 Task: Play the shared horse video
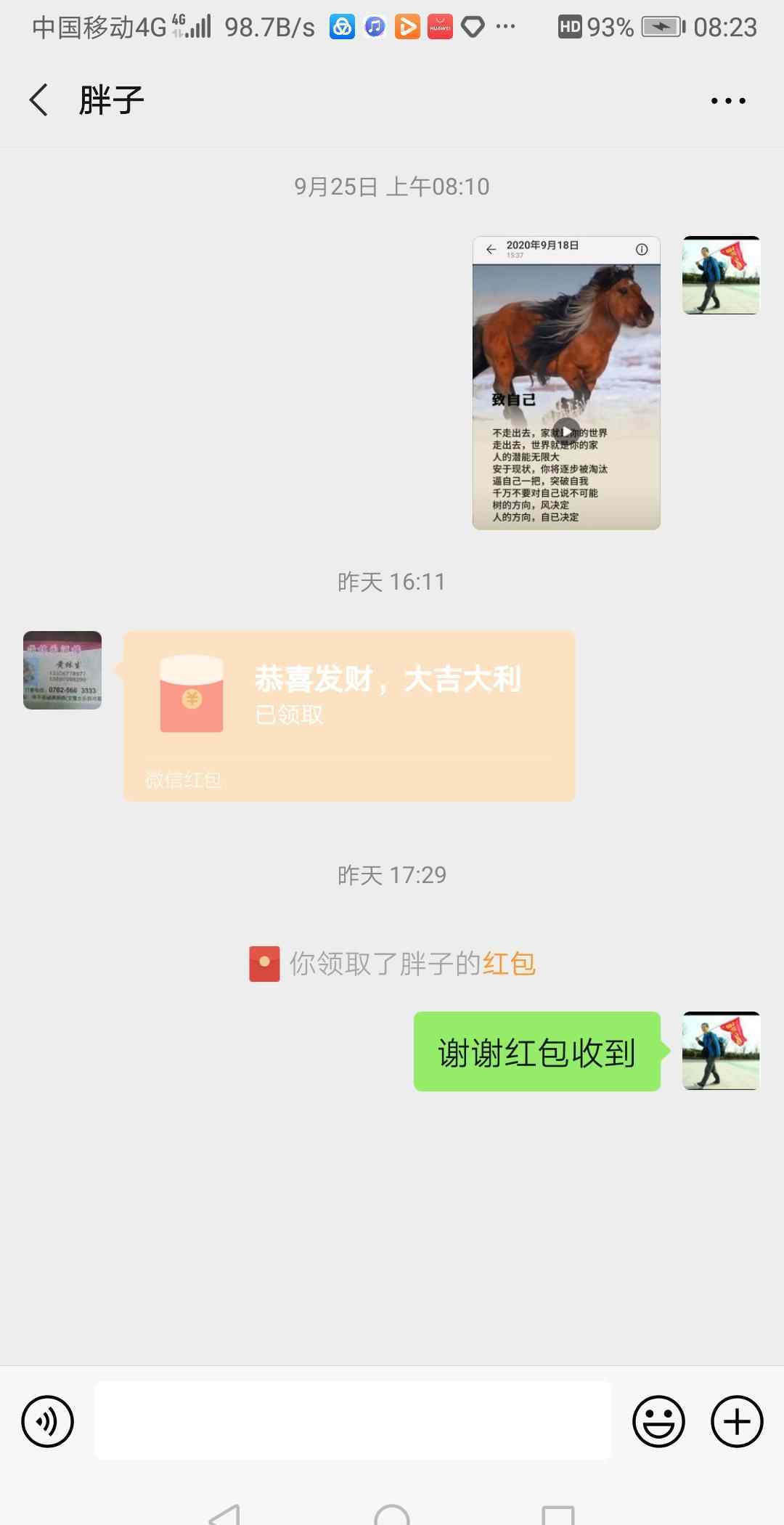pos(566,383)
